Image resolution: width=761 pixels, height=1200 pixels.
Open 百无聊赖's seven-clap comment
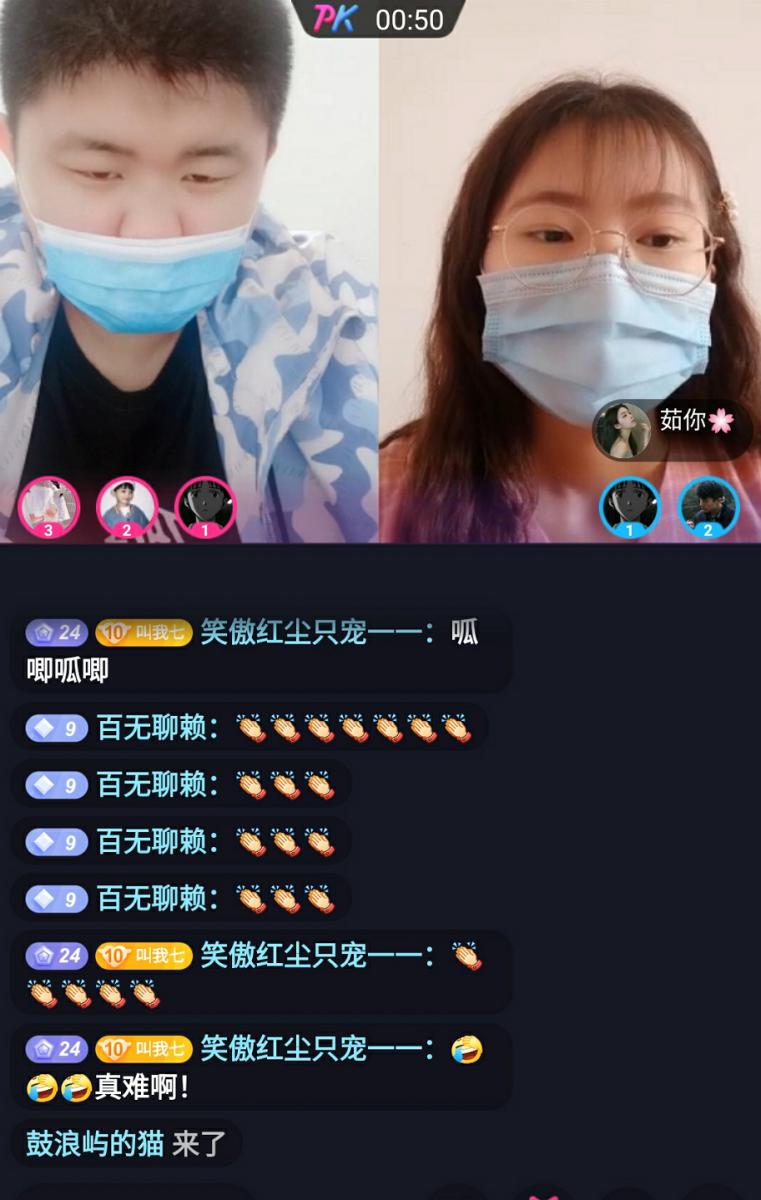pyautogui.click(x=250, y=728)
